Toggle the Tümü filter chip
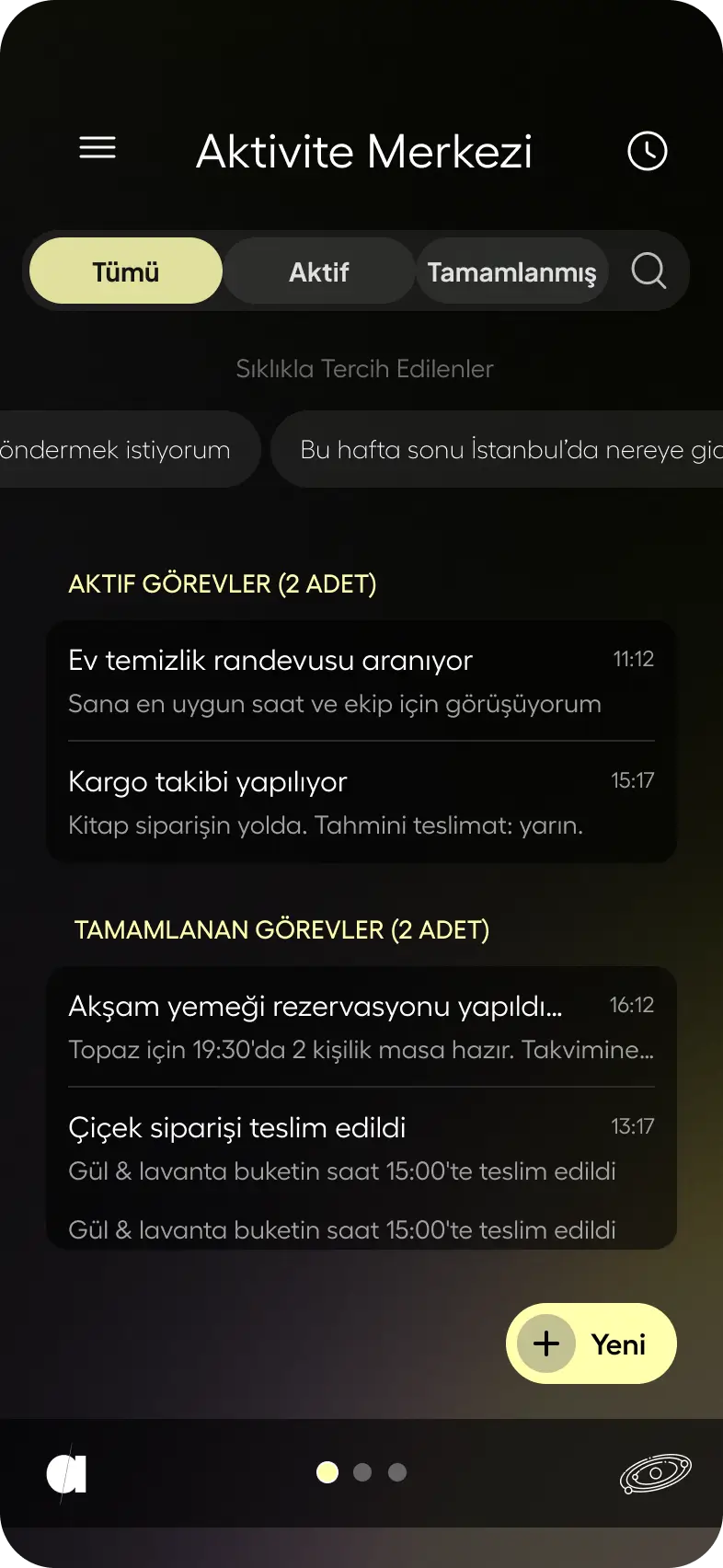 coord(125,271)
